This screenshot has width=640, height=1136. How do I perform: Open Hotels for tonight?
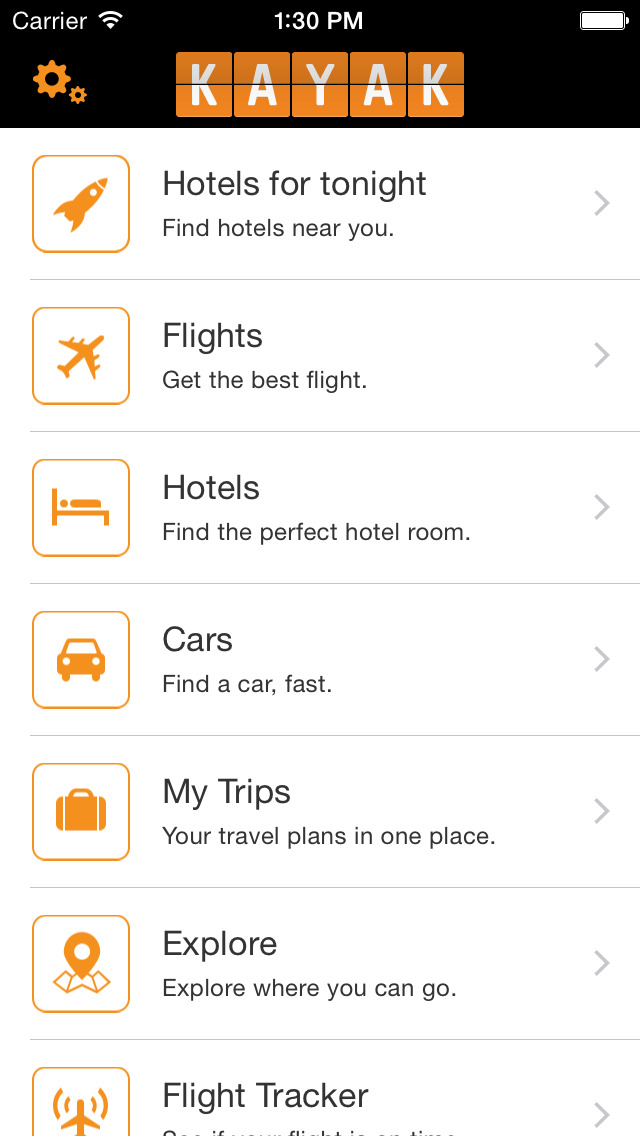[320, 204]
